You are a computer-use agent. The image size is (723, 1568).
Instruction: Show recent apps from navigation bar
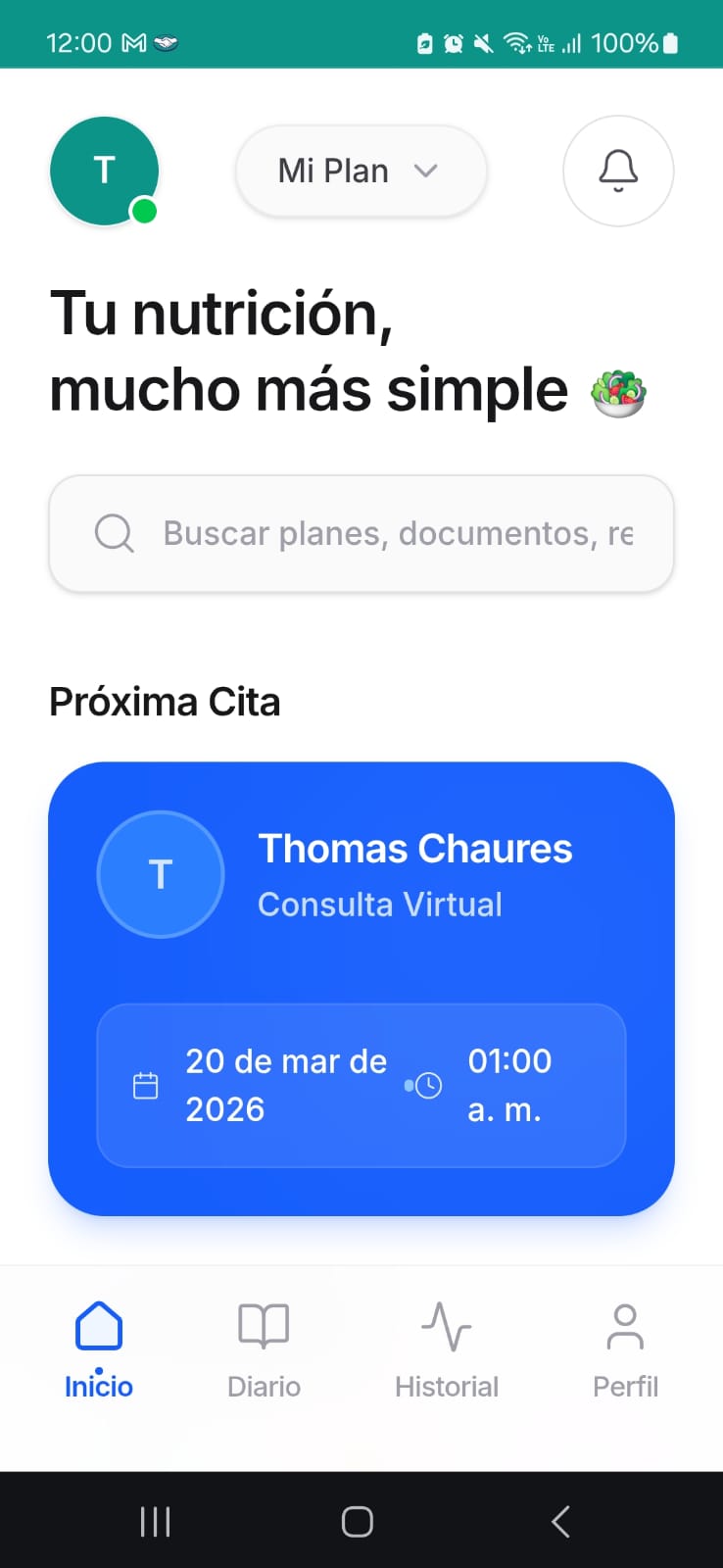(x=156, y=1521)
